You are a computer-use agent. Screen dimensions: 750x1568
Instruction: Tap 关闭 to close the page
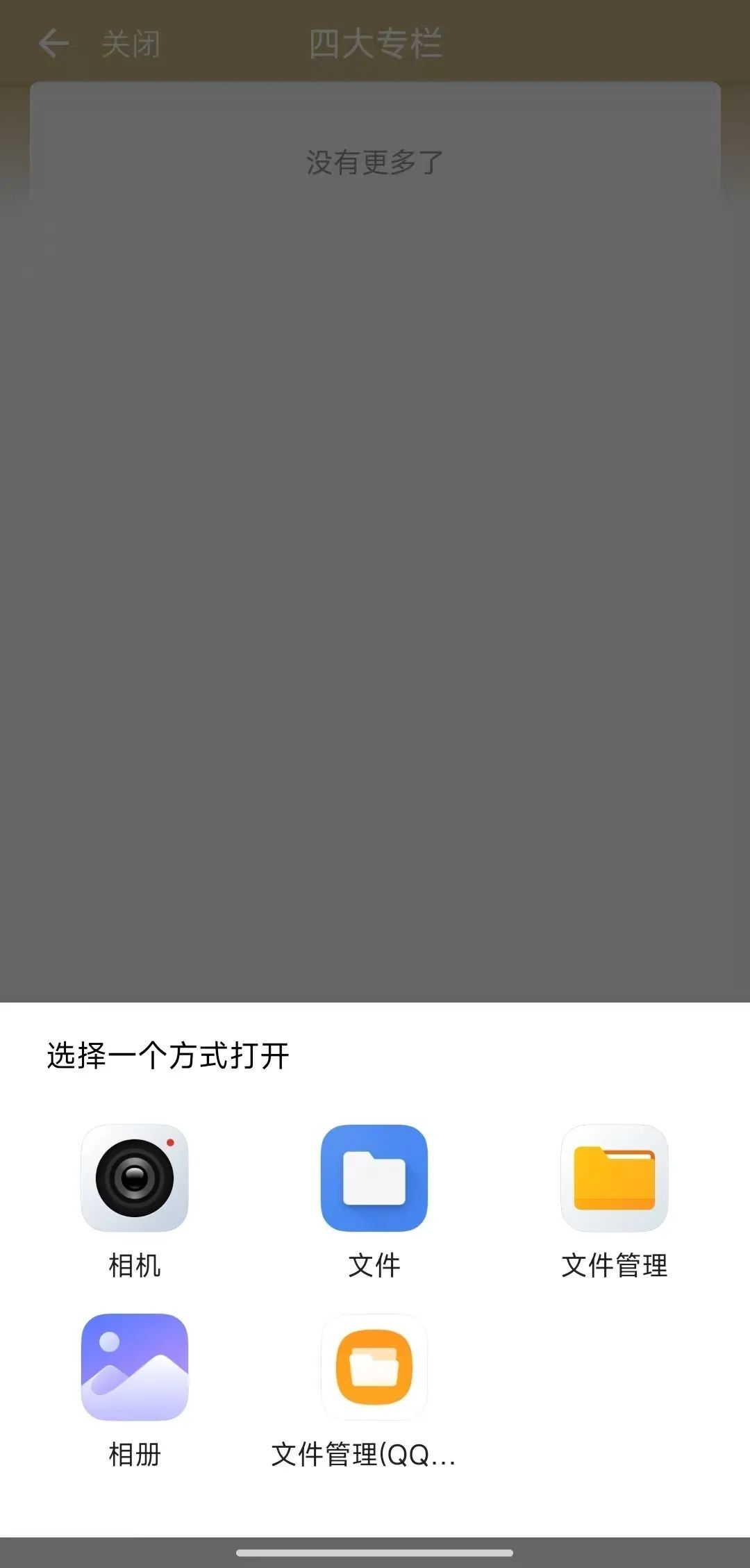click(131, 44)
